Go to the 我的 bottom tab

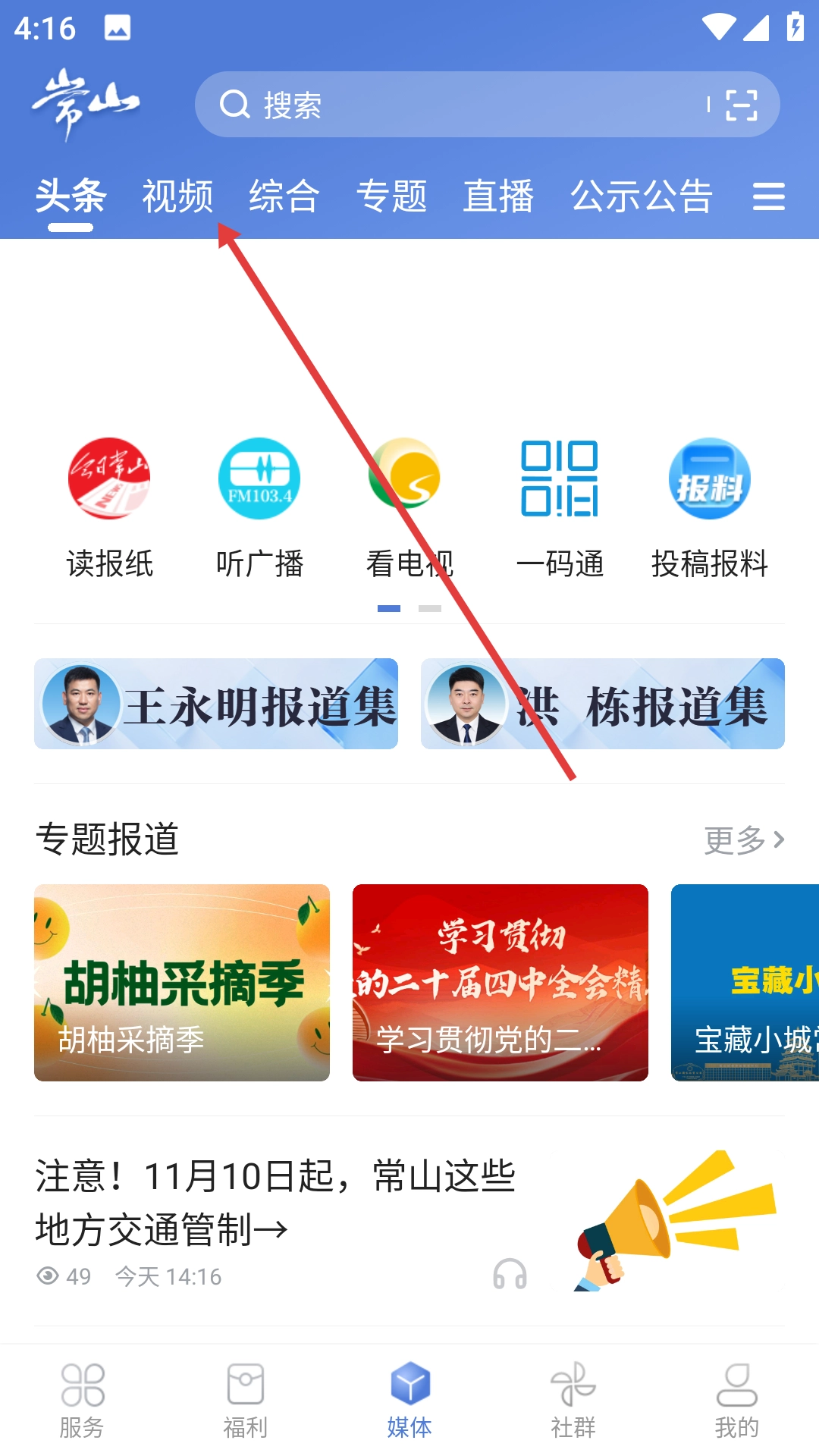click(x=736, y=1401)
